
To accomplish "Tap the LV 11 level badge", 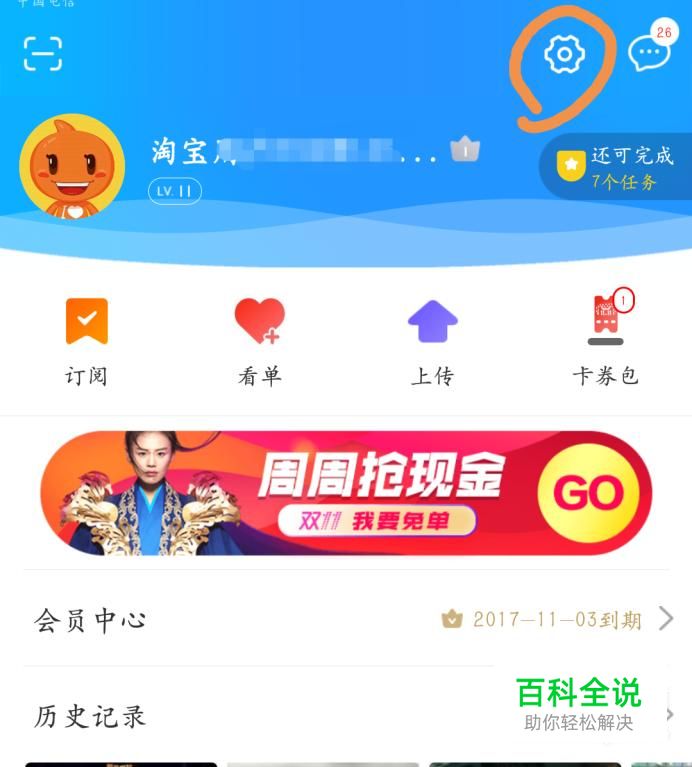I will pyautogui.click(x=175, y=191).
